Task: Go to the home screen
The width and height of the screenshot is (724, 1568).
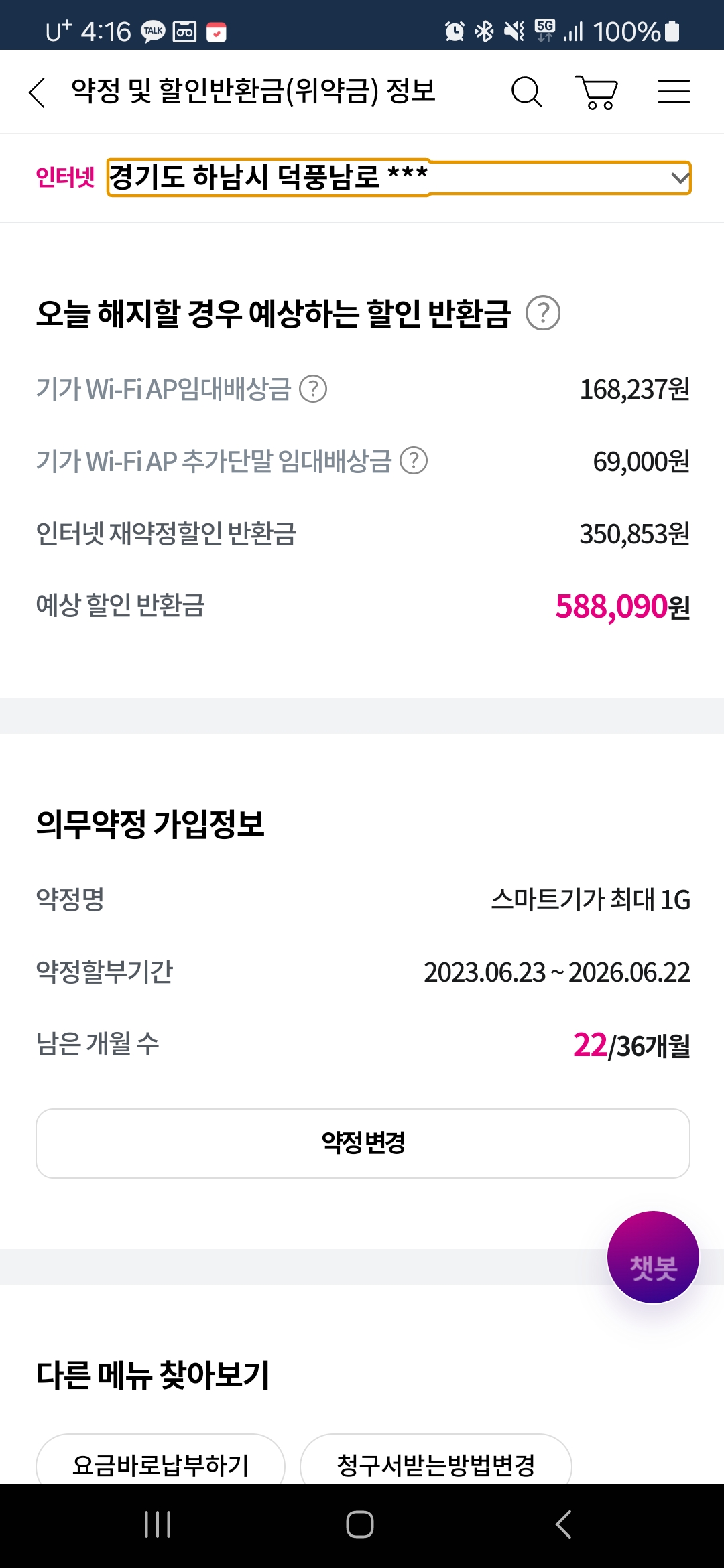Action: [x=360, y=1524]
